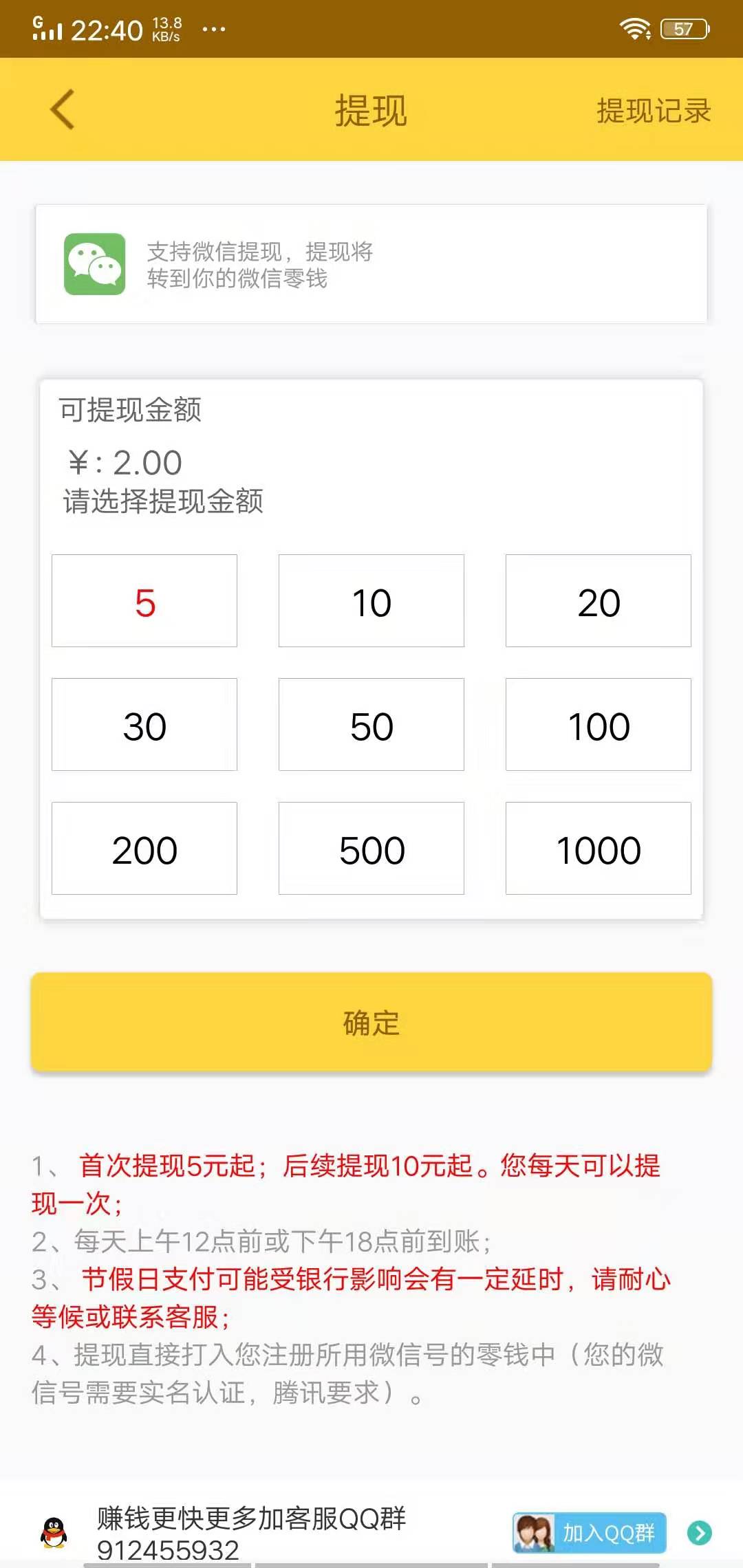This screenshot has width=743, height=1568.
Task: Select the 500 yuan amount box
Action: [371, 848]
